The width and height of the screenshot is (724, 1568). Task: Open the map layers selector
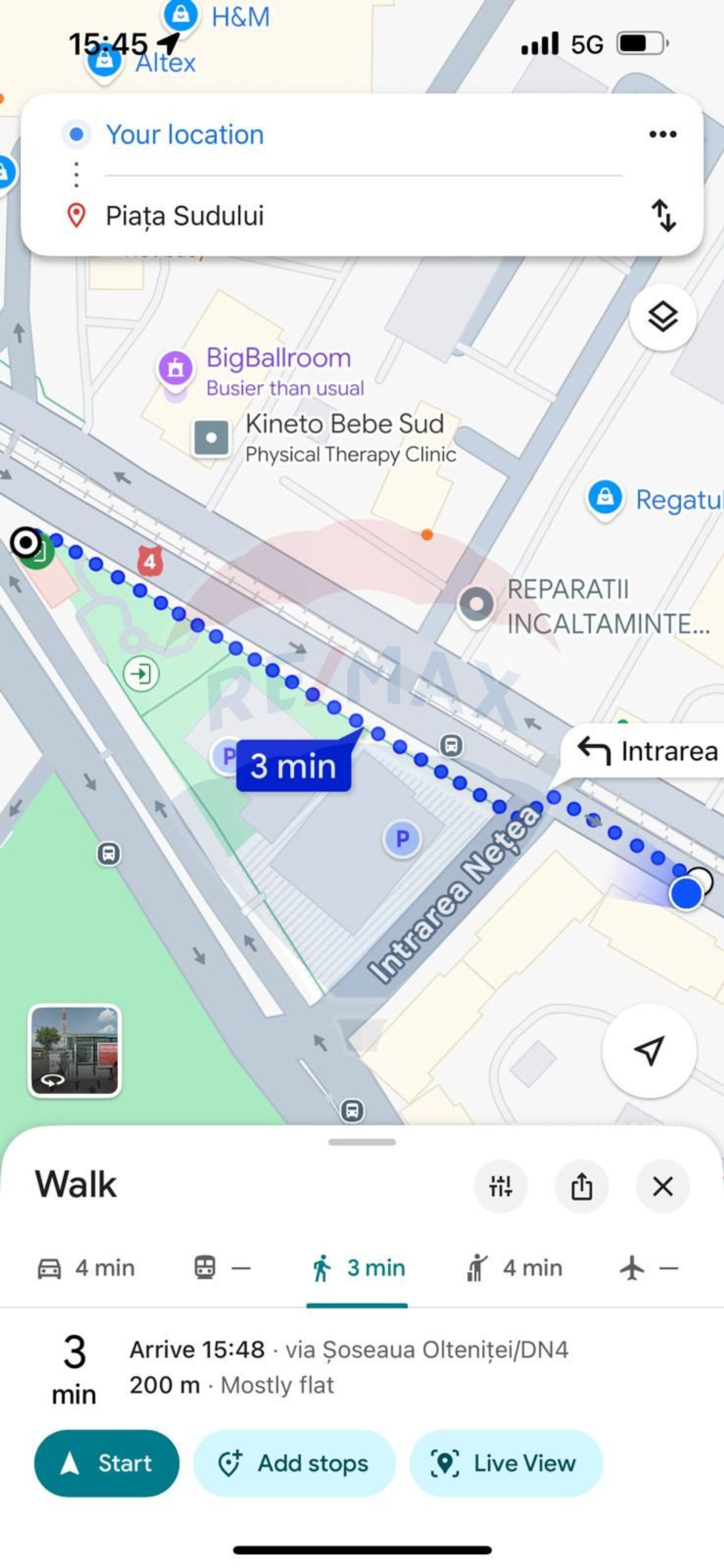click(662, 317)
